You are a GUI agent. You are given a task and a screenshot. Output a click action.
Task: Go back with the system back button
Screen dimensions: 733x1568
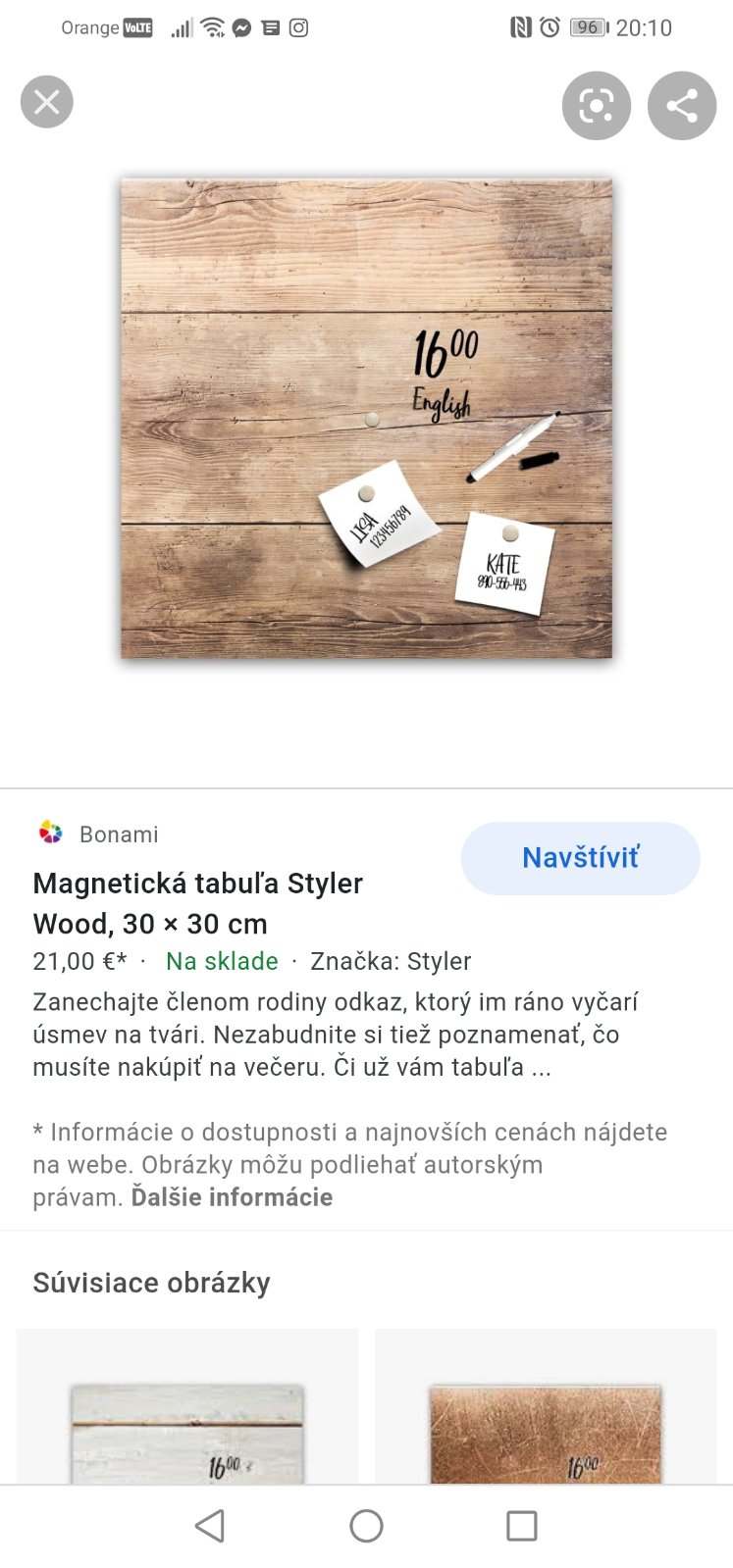click(x=210, y=1526)
